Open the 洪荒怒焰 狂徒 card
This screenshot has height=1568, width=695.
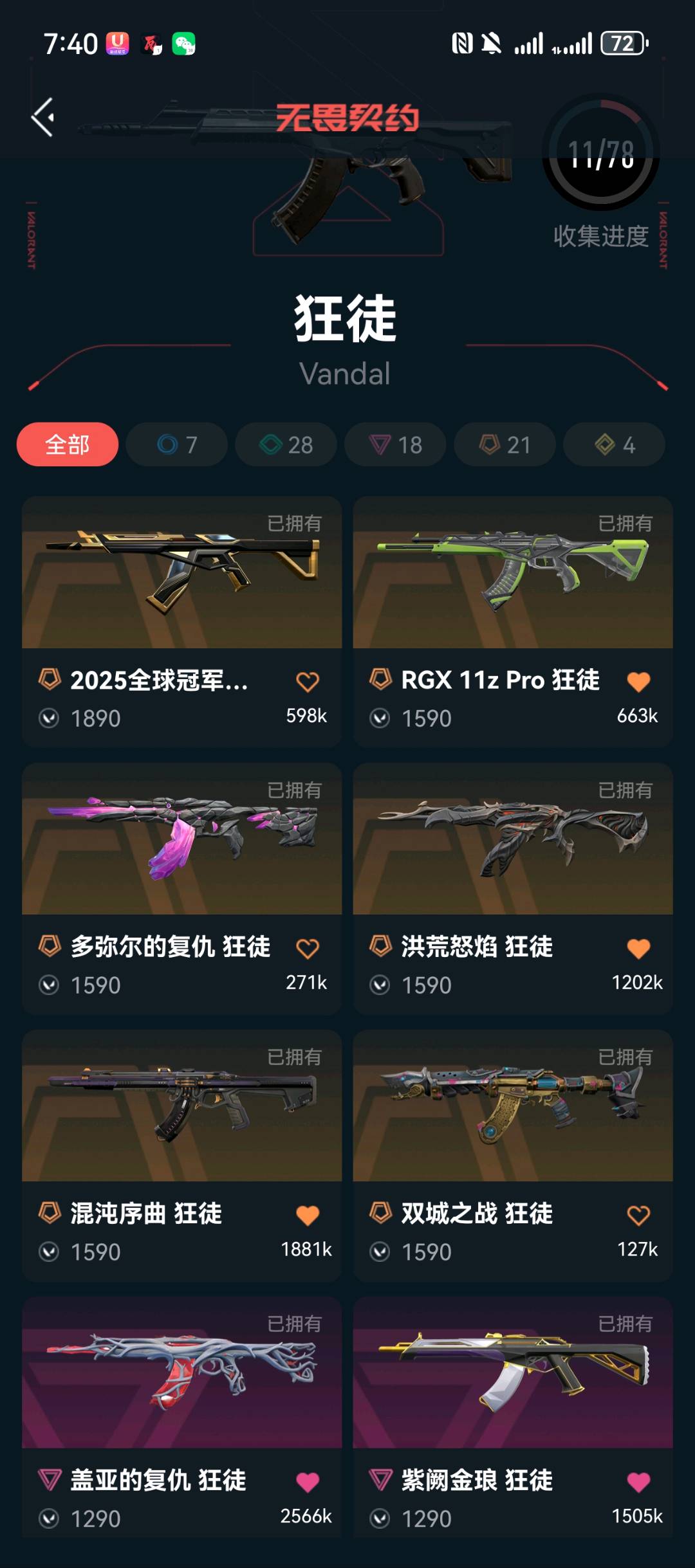coord(513,888)
